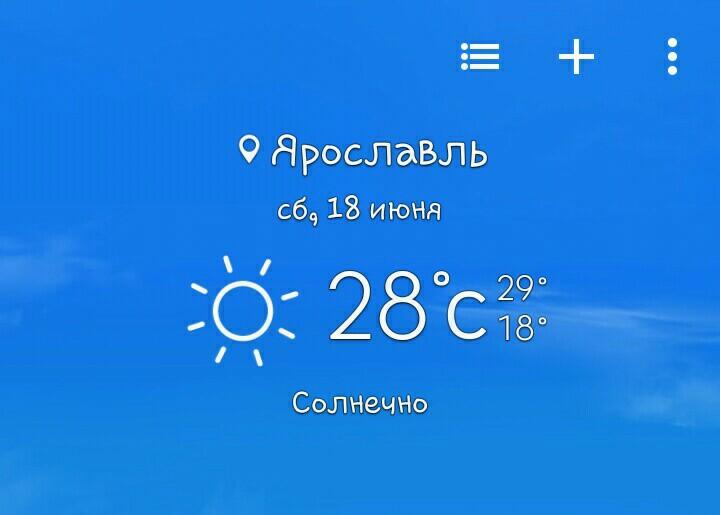This screenshot has height=515, width=720.
Task: Add a new city
Action: (x=576, y=57)
